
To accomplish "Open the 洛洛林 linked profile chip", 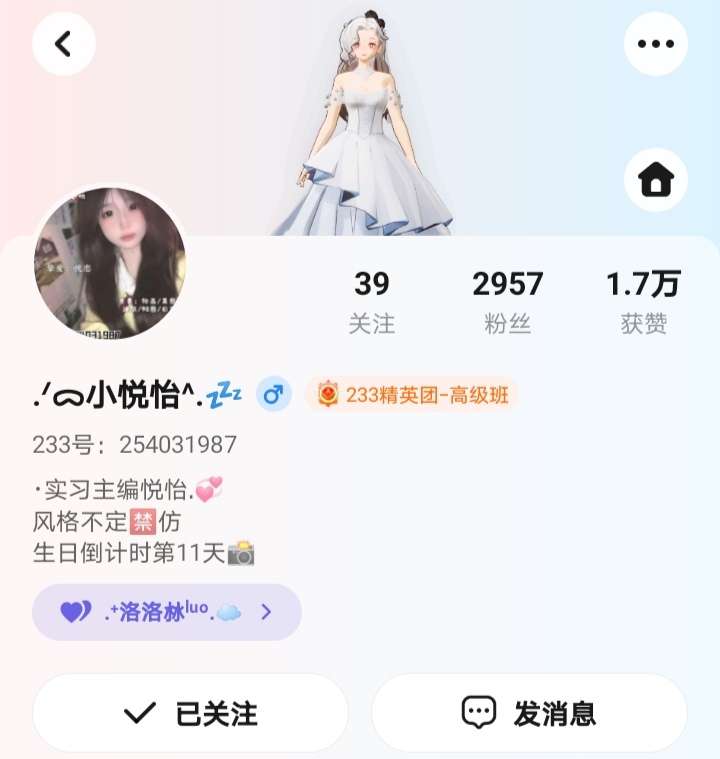I will coord(166,612).
